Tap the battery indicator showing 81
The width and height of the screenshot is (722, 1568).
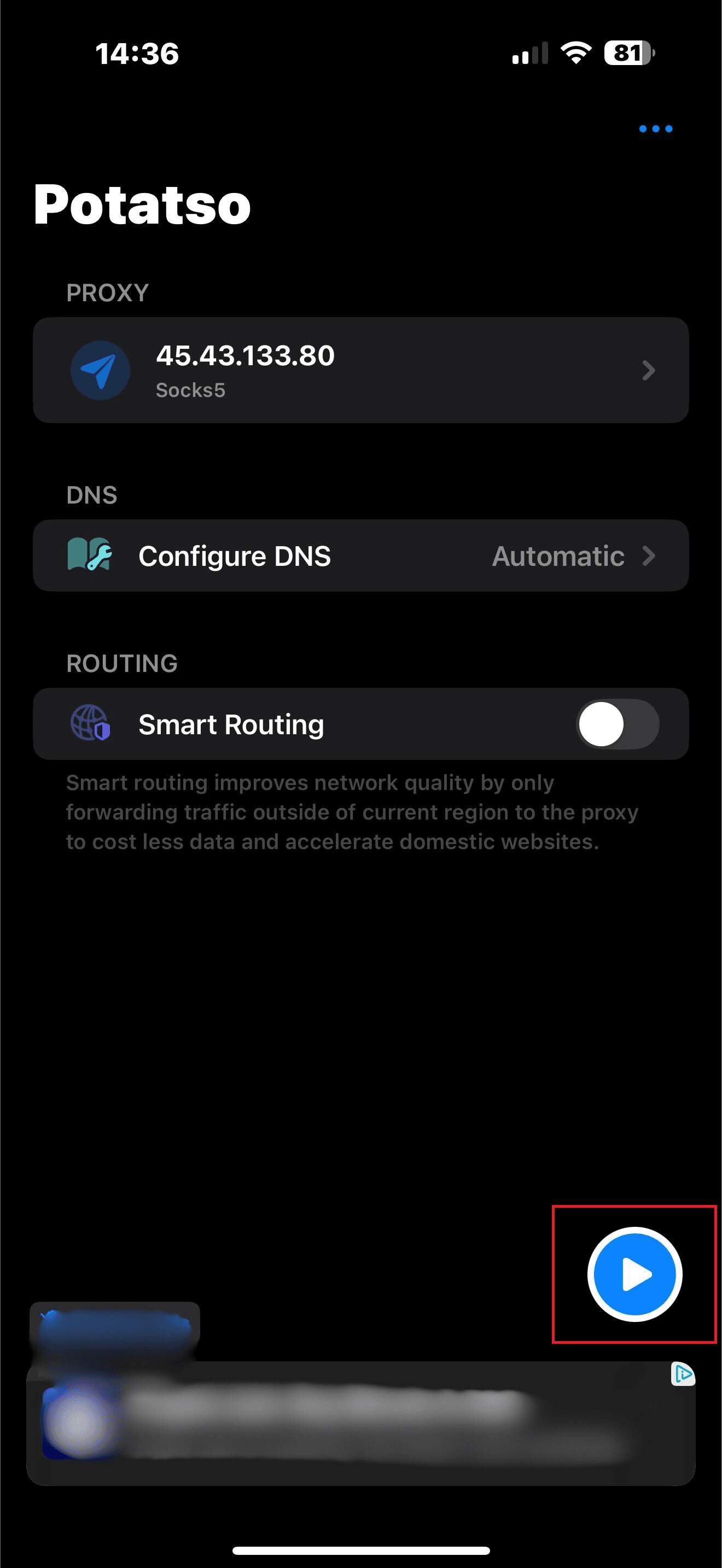(628, 54)
